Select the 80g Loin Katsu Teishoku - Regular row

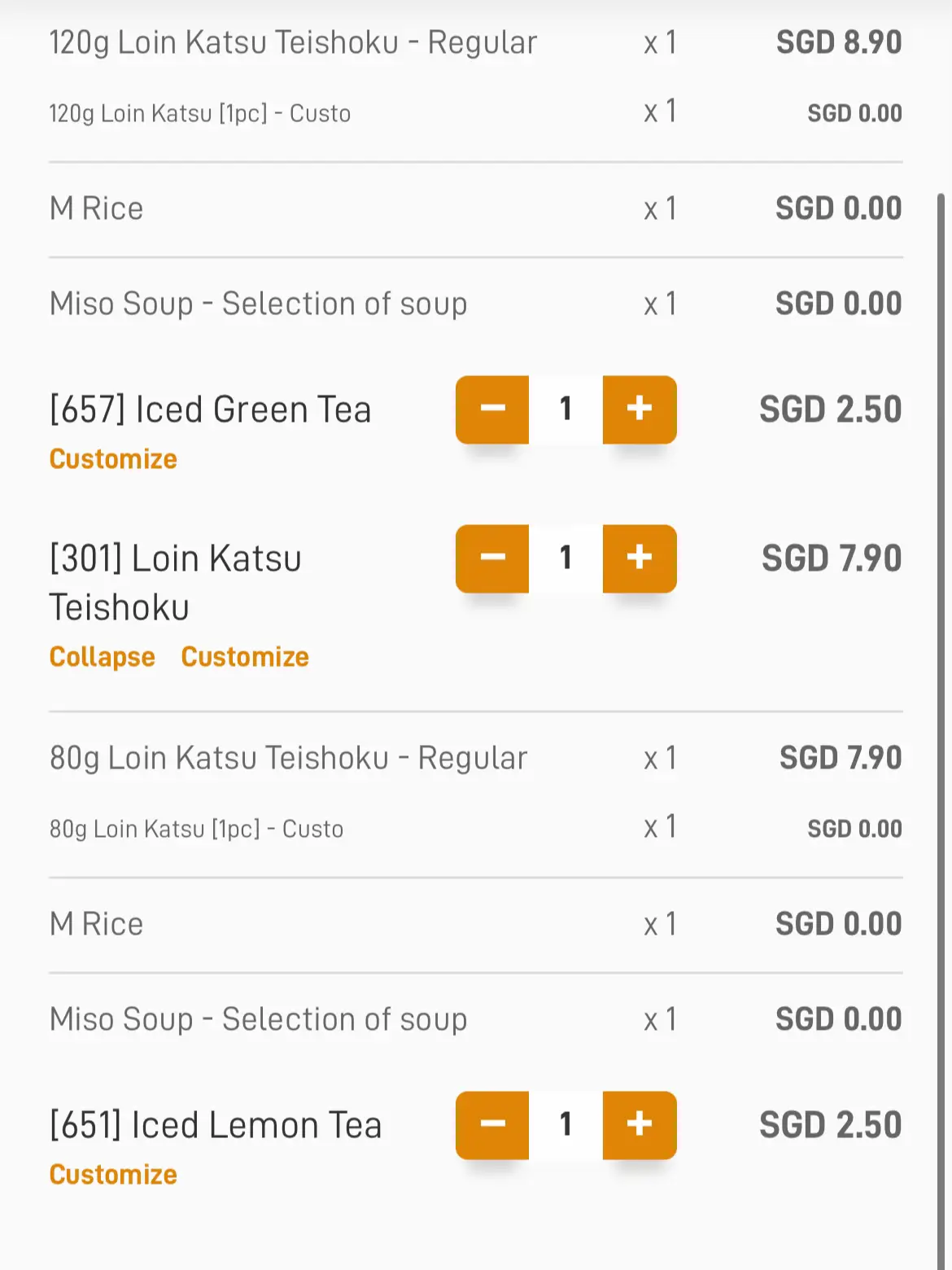(x=286, y=757)
